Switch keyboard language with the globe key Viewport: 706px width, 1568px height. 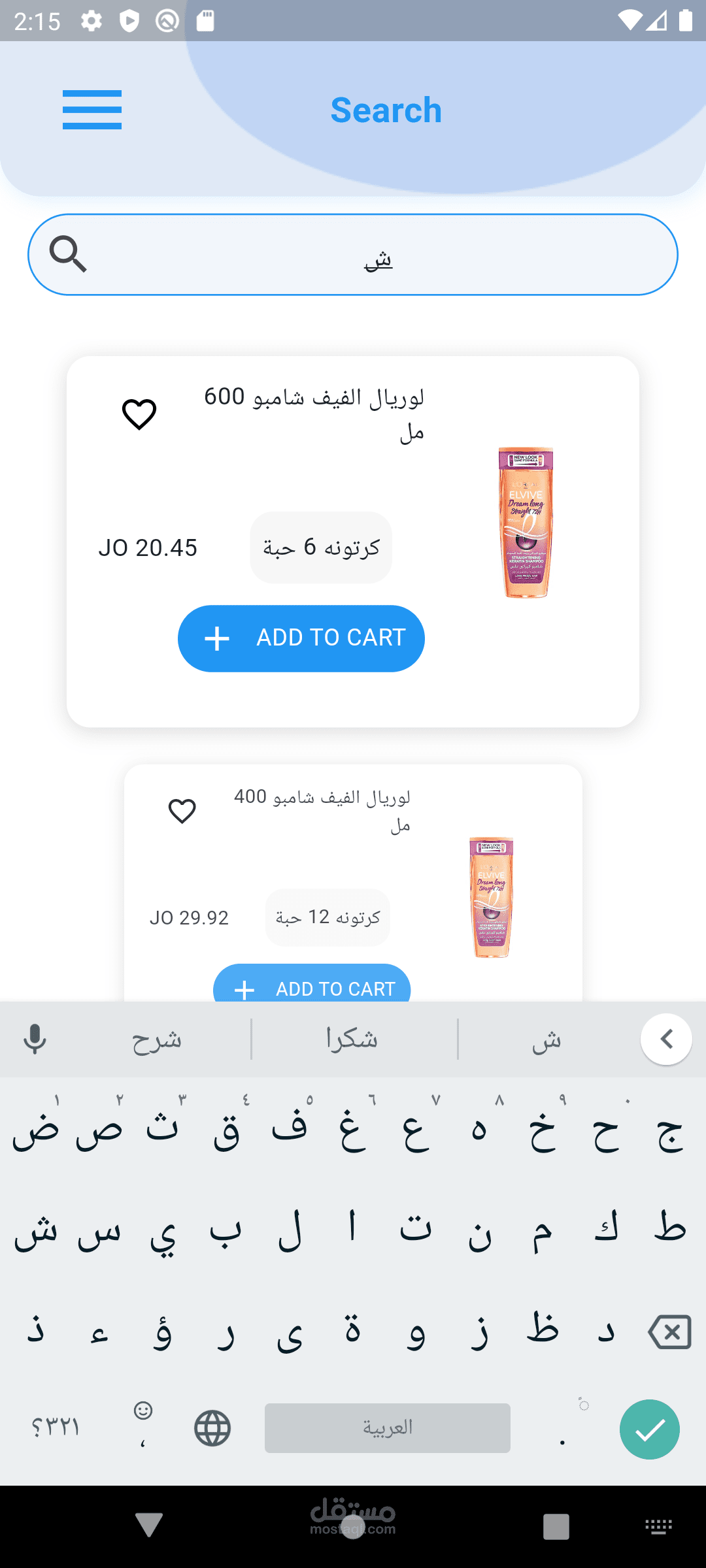[212, 1428]
